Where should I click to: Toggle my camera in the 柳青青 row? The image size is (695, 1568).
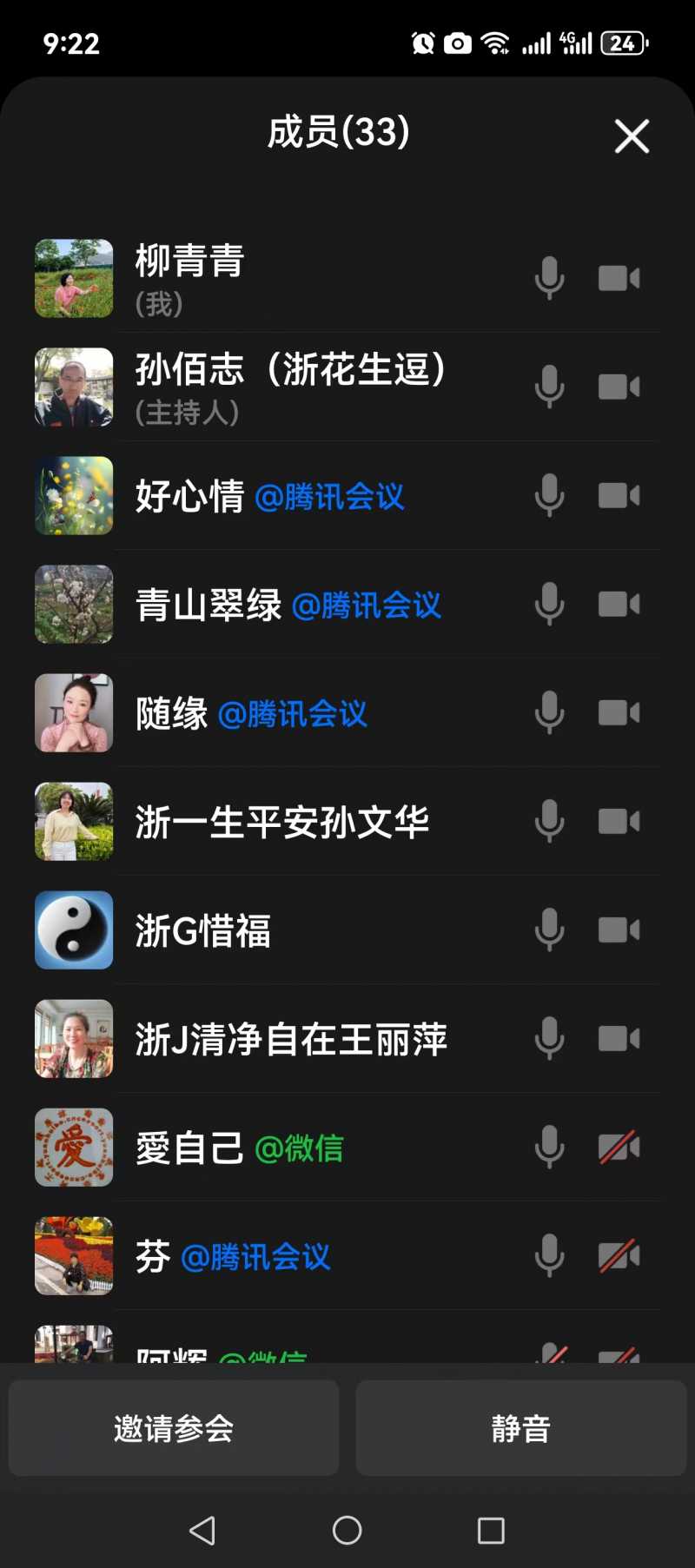pyautogui.click(x=619, y=278)
